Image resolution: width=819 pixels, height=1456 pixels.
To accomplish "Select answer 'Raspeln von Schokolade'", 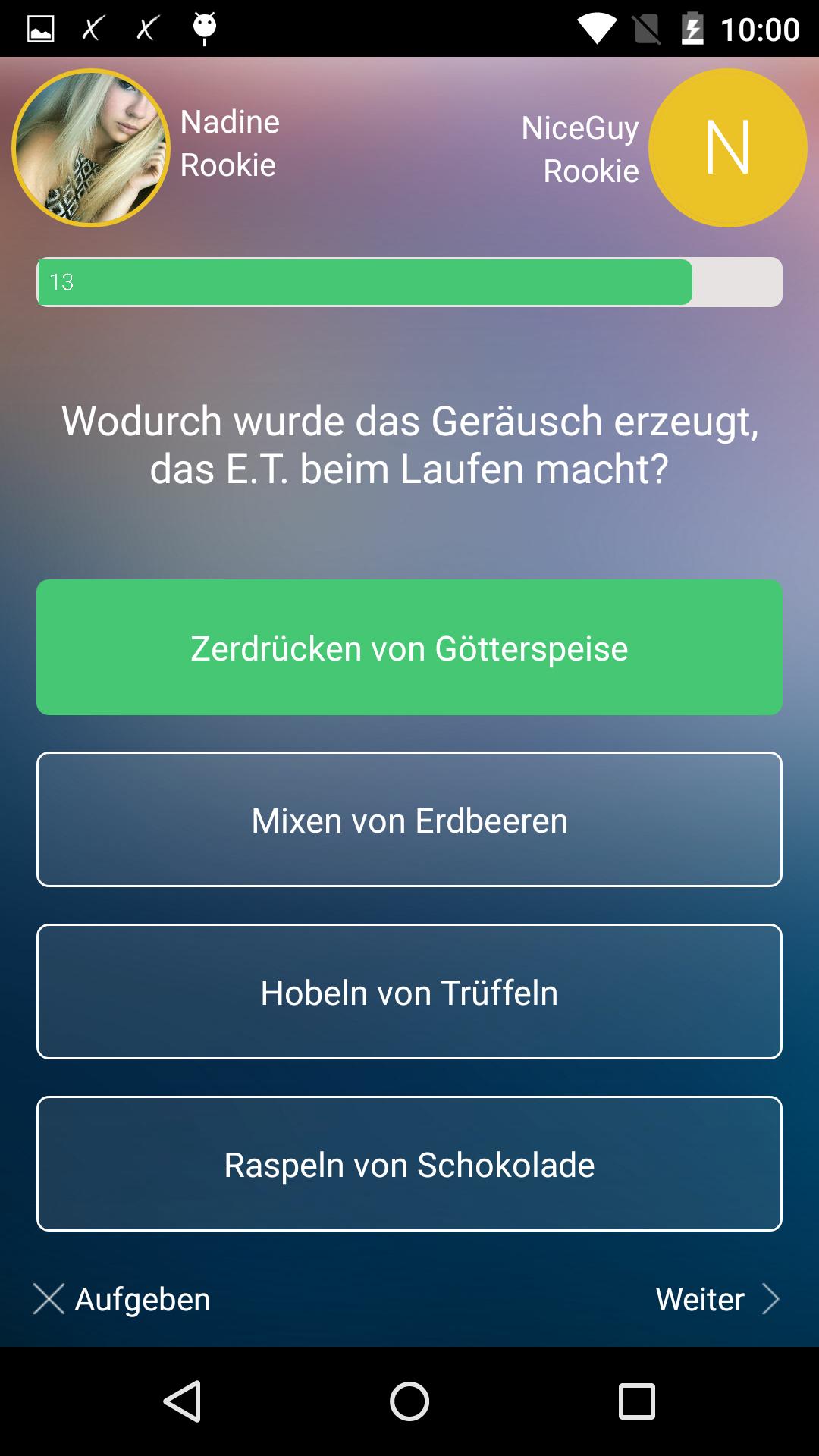I will click(409, 1163).
